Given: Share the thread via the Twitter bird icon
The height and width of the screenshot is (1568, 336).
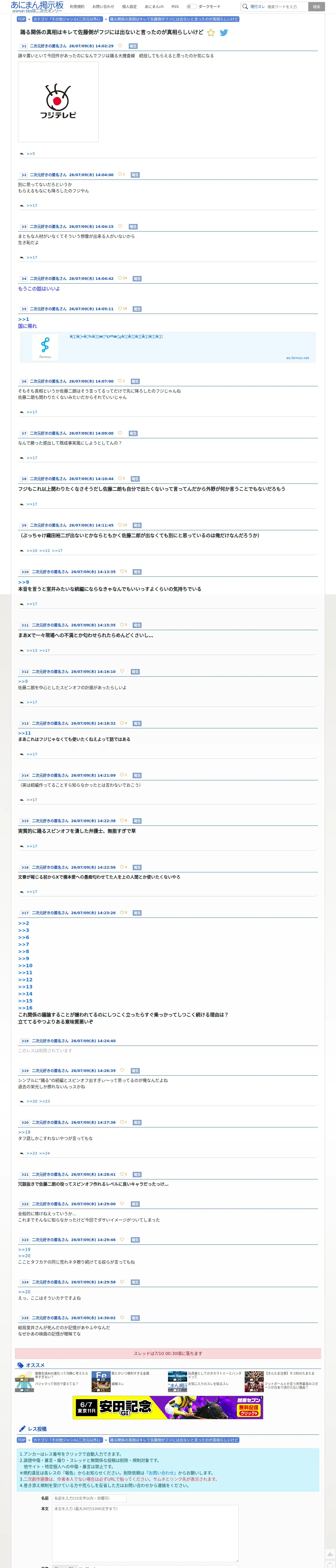Looking at the screenshot, I should pos(224,32).
